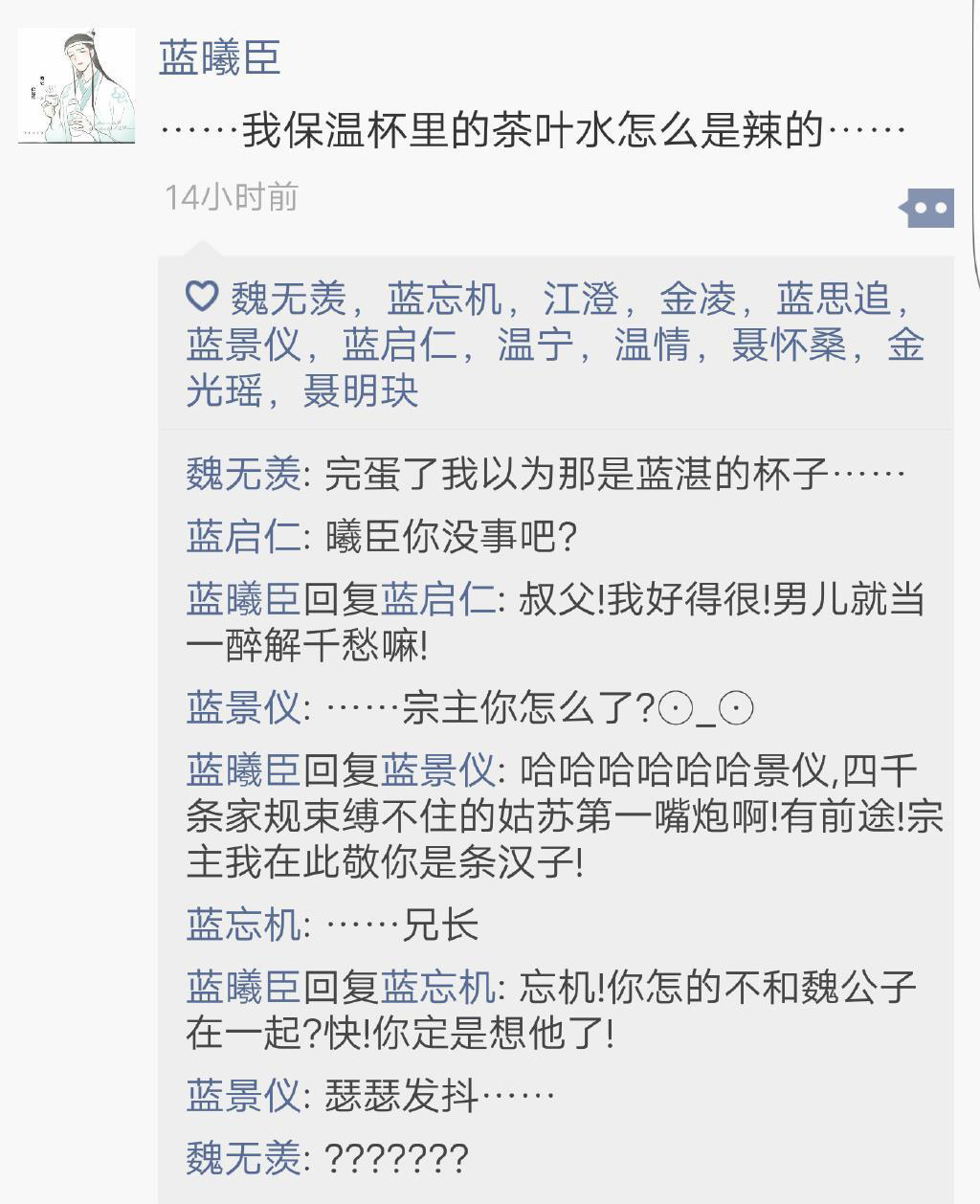Reply to 魏无羡's comment about 蓝湛的杯子

coord(612,474)
